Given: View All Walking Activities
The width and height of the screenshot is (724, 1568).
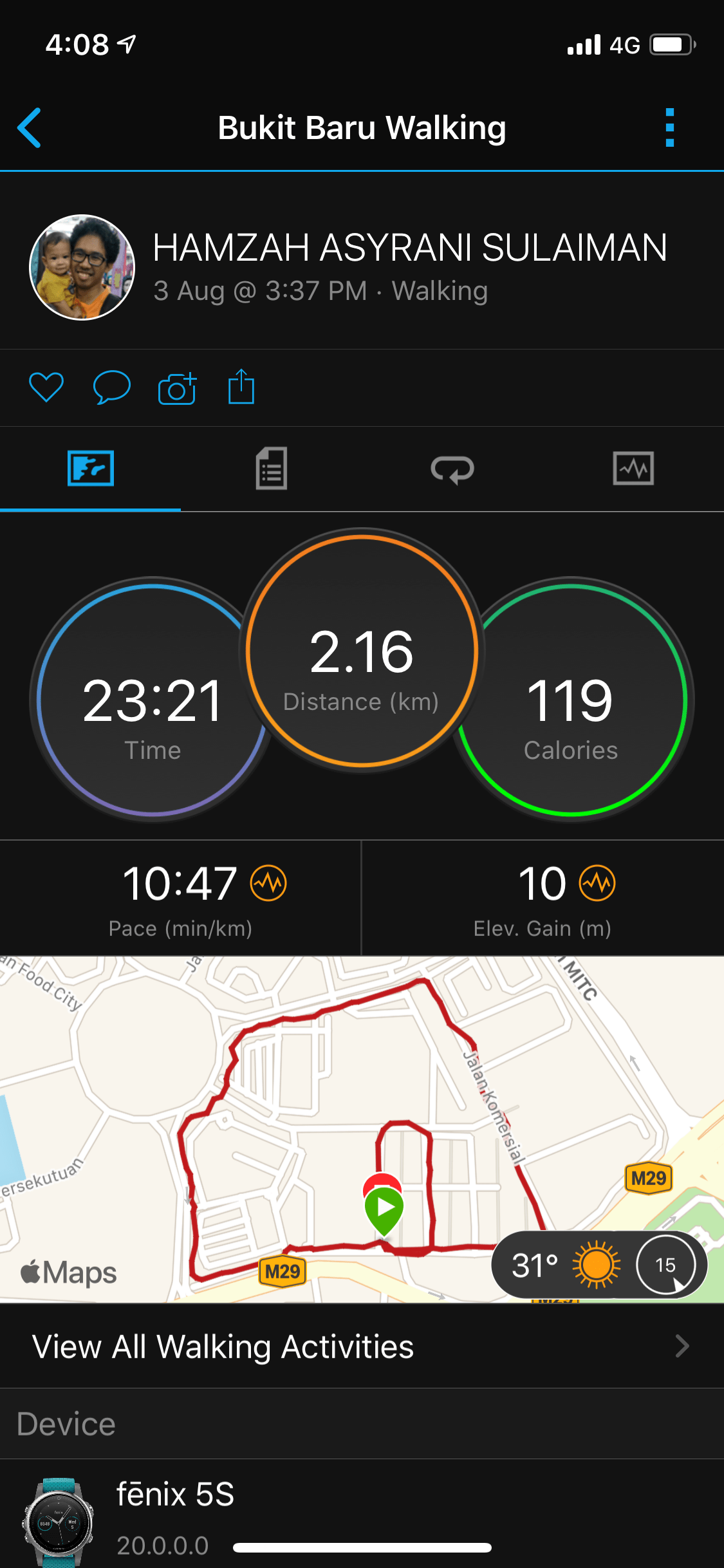Looking at the screenshot, I should (x=362, y=1347).
